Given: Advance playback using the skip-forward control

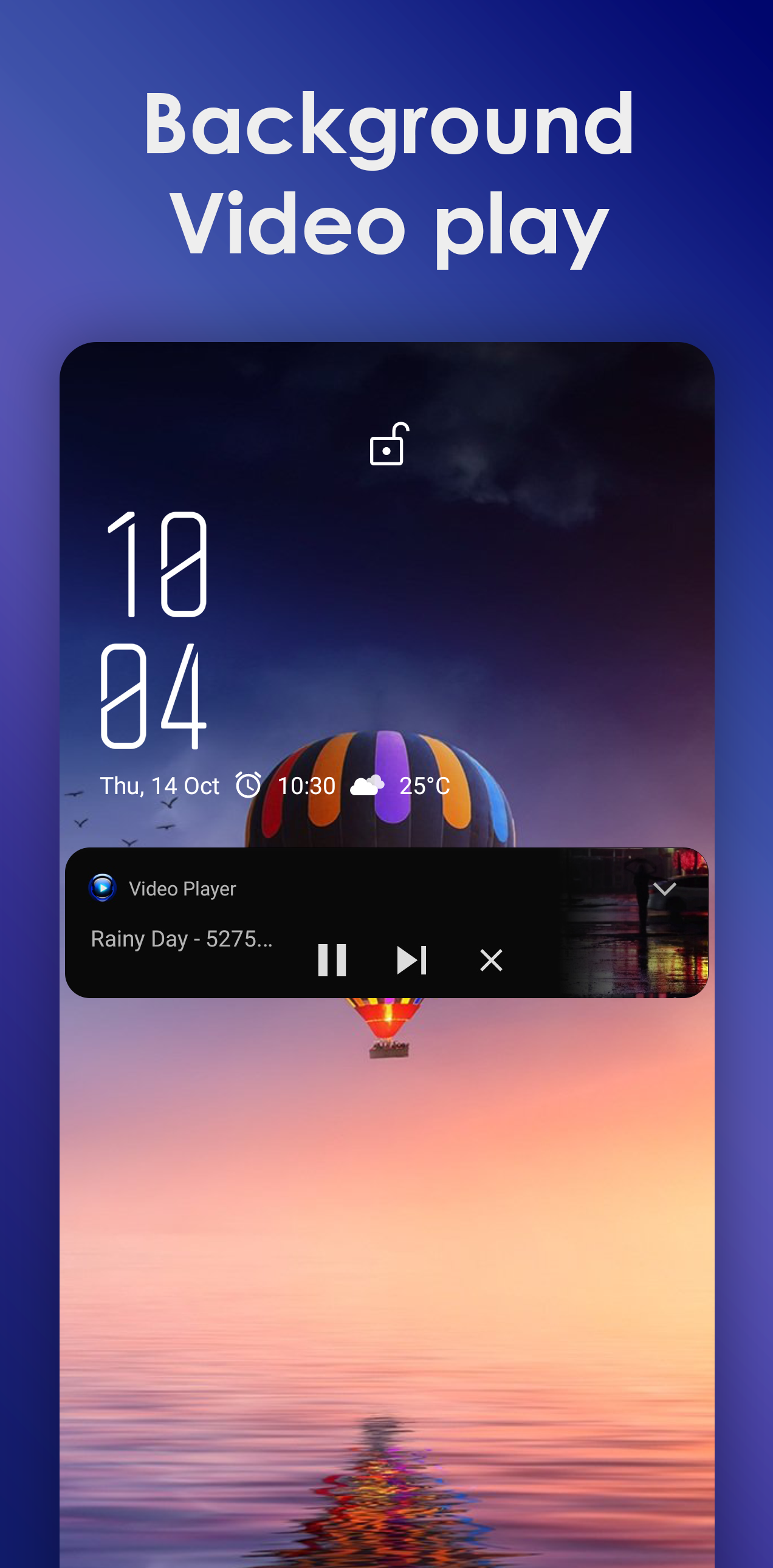Looking at the screenshot, I should 412,959.
